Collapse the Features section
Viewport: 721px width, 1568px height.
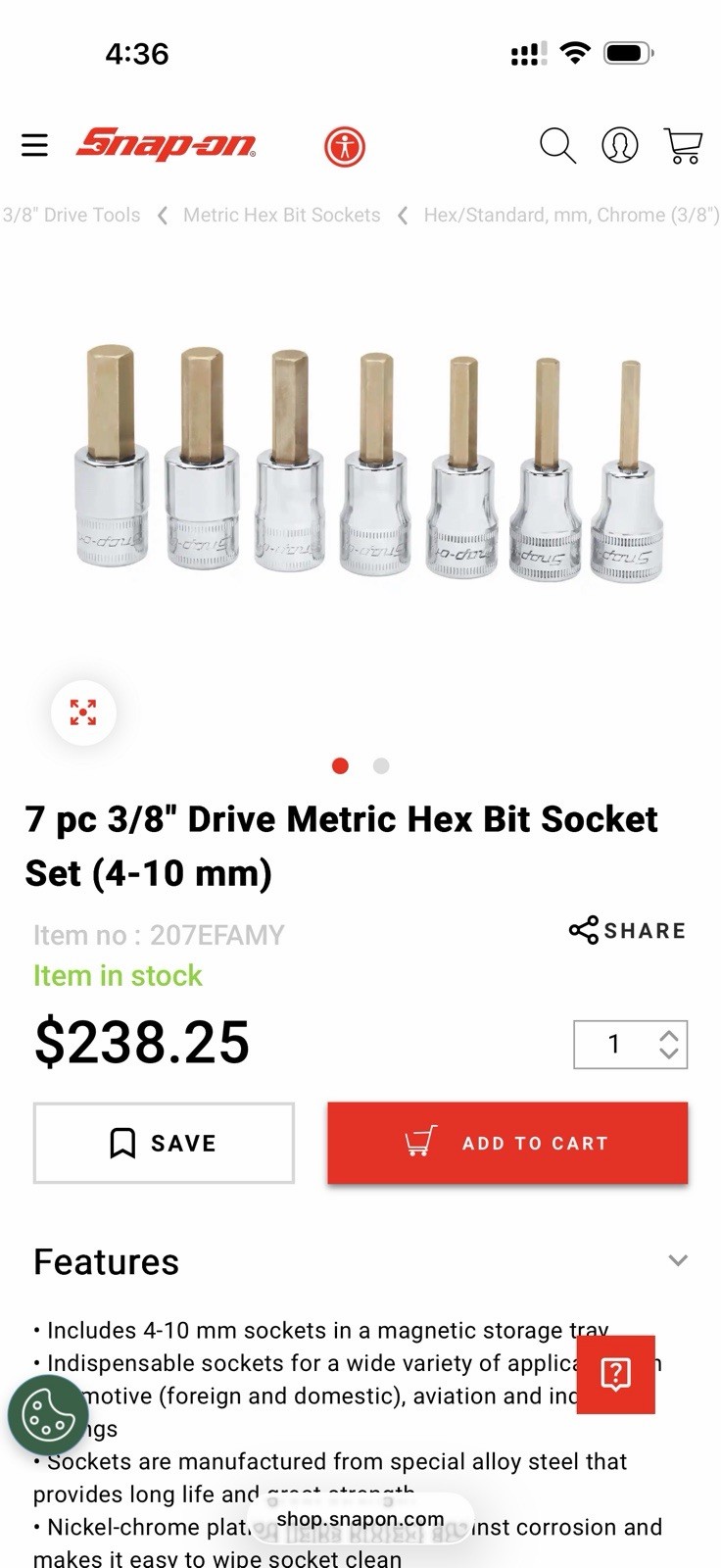(678, 1260)
